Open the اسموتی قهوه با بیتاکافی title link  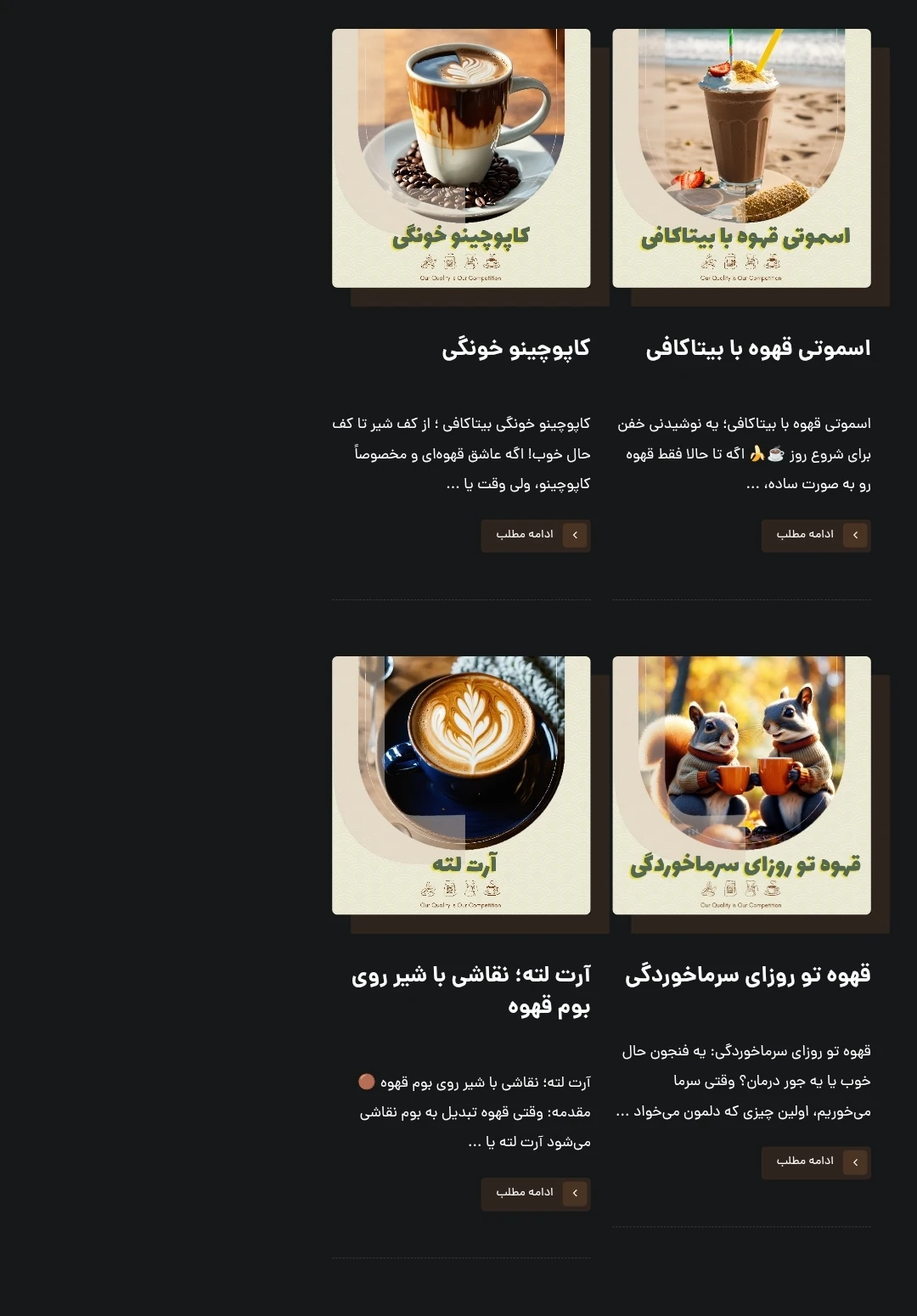[x=757, y=348]
